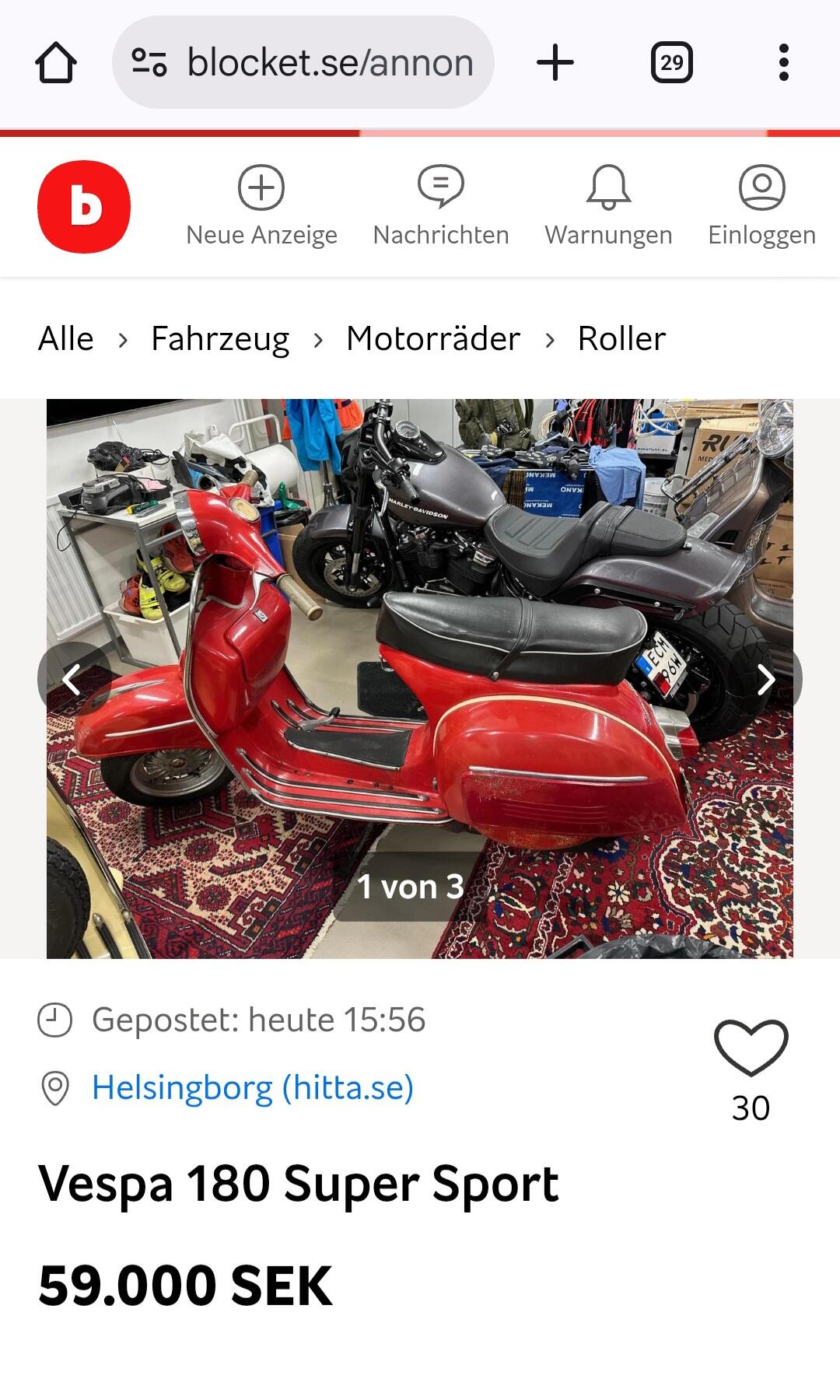
Task: Open Warnungen alerts bell
Action: [x=608, y=207]
